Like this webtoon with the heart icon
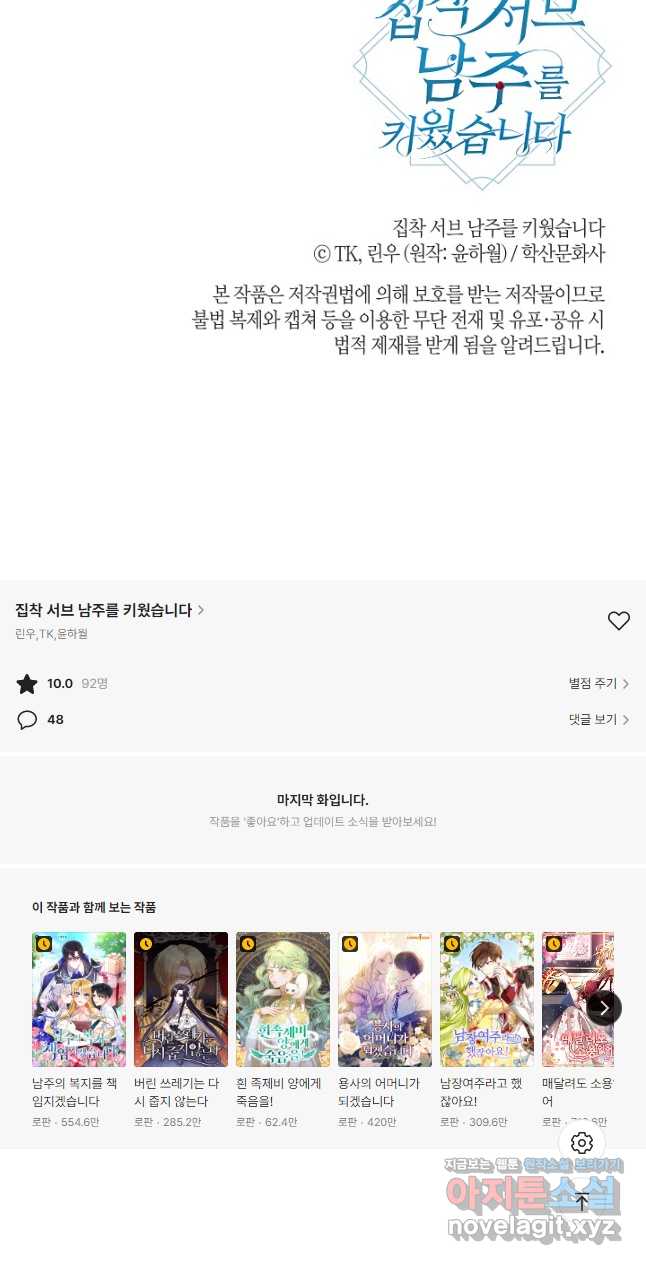Viewport: 646px width, 1265px height. coord(619,621)
